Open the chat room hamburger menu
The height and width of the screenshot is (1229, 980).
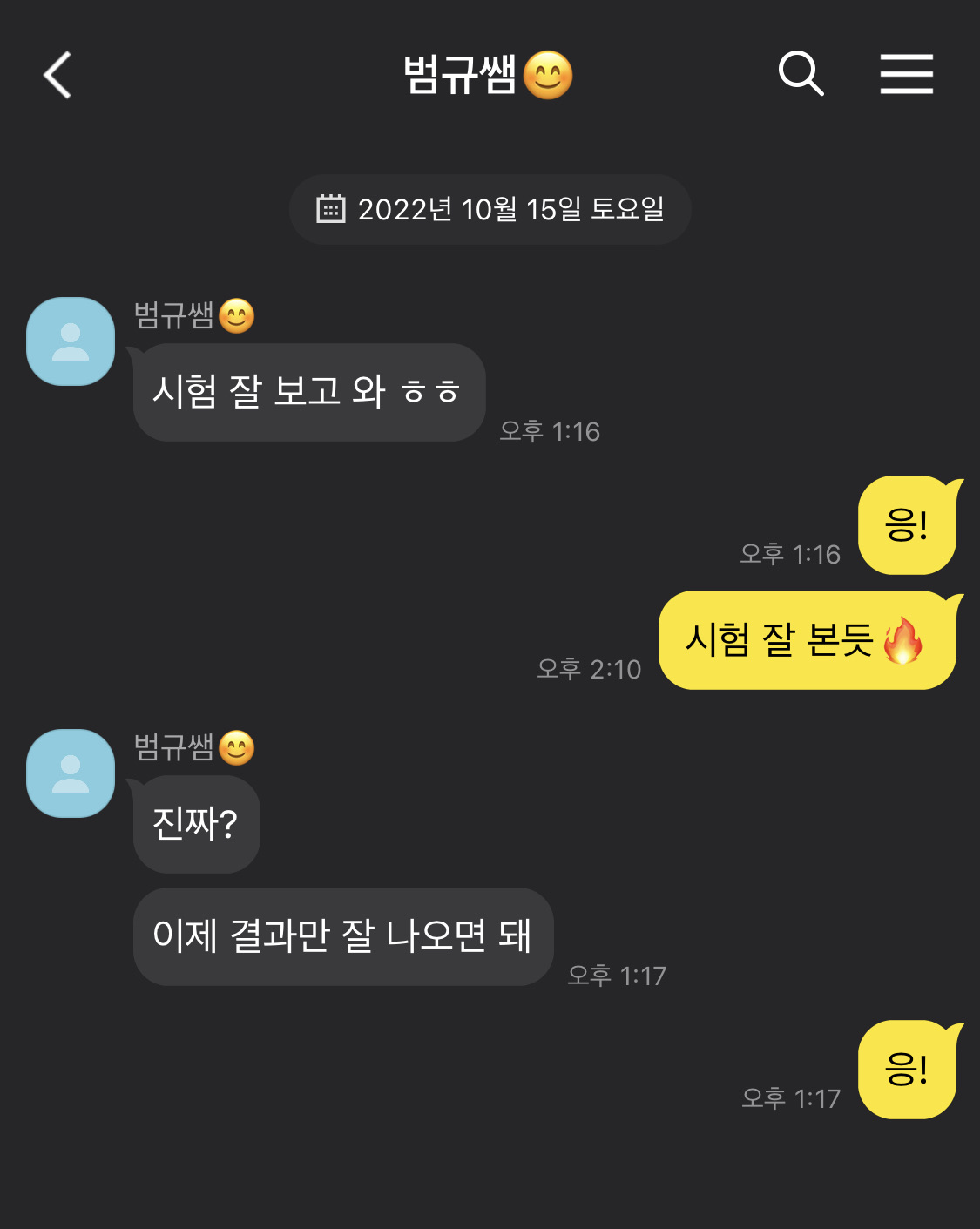pyautogui.click(x=906, y=74)
